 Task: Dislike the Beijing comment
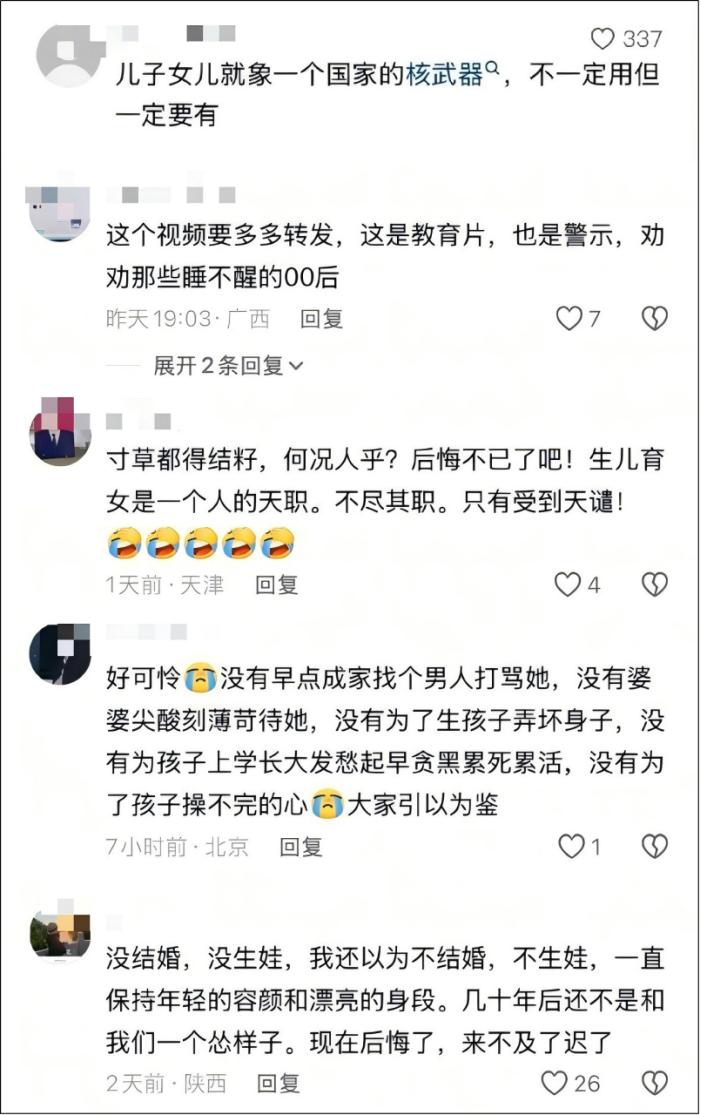pyautogui.click(x=654, y=847)
